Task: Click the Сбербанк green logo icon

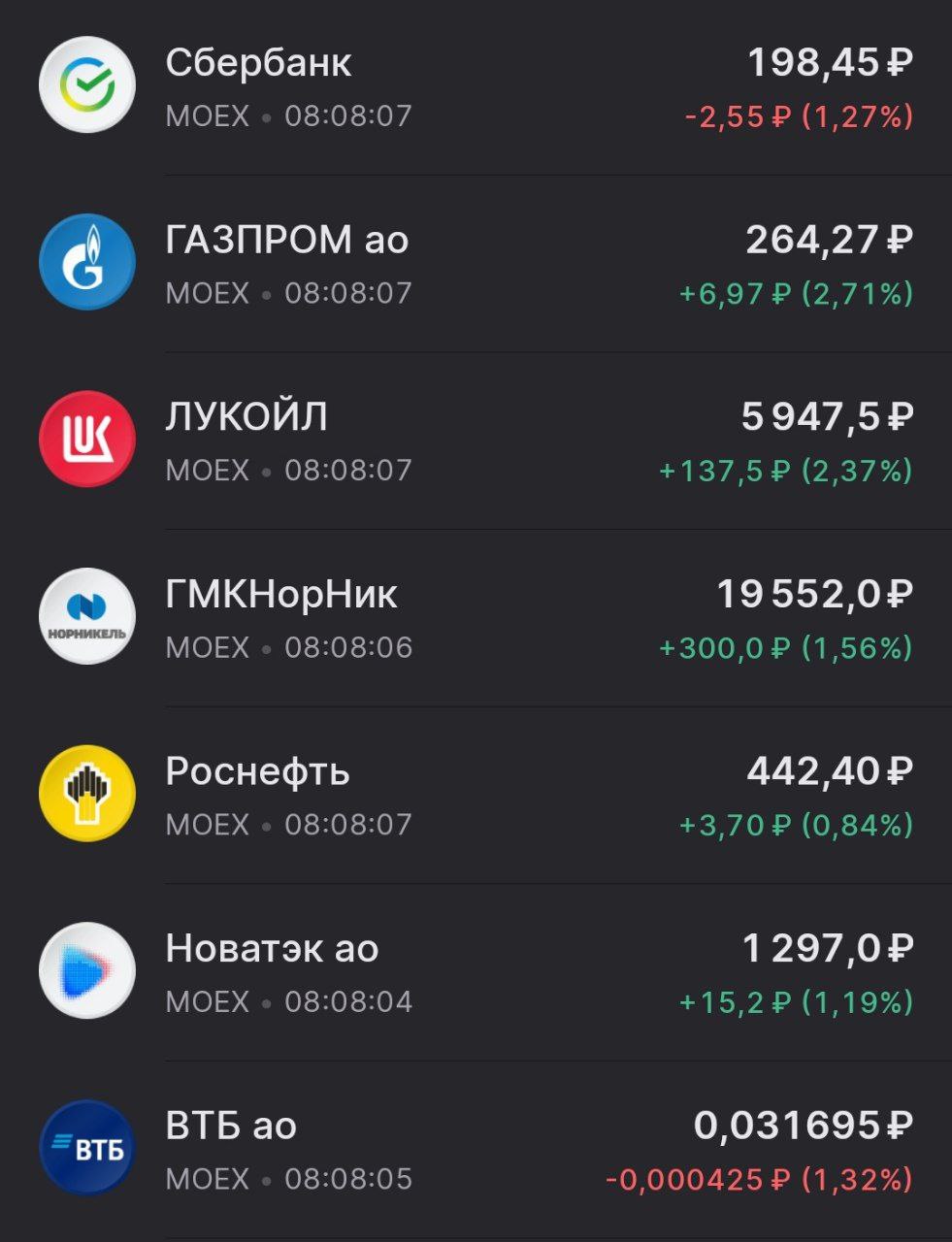Action: (87, 83)
